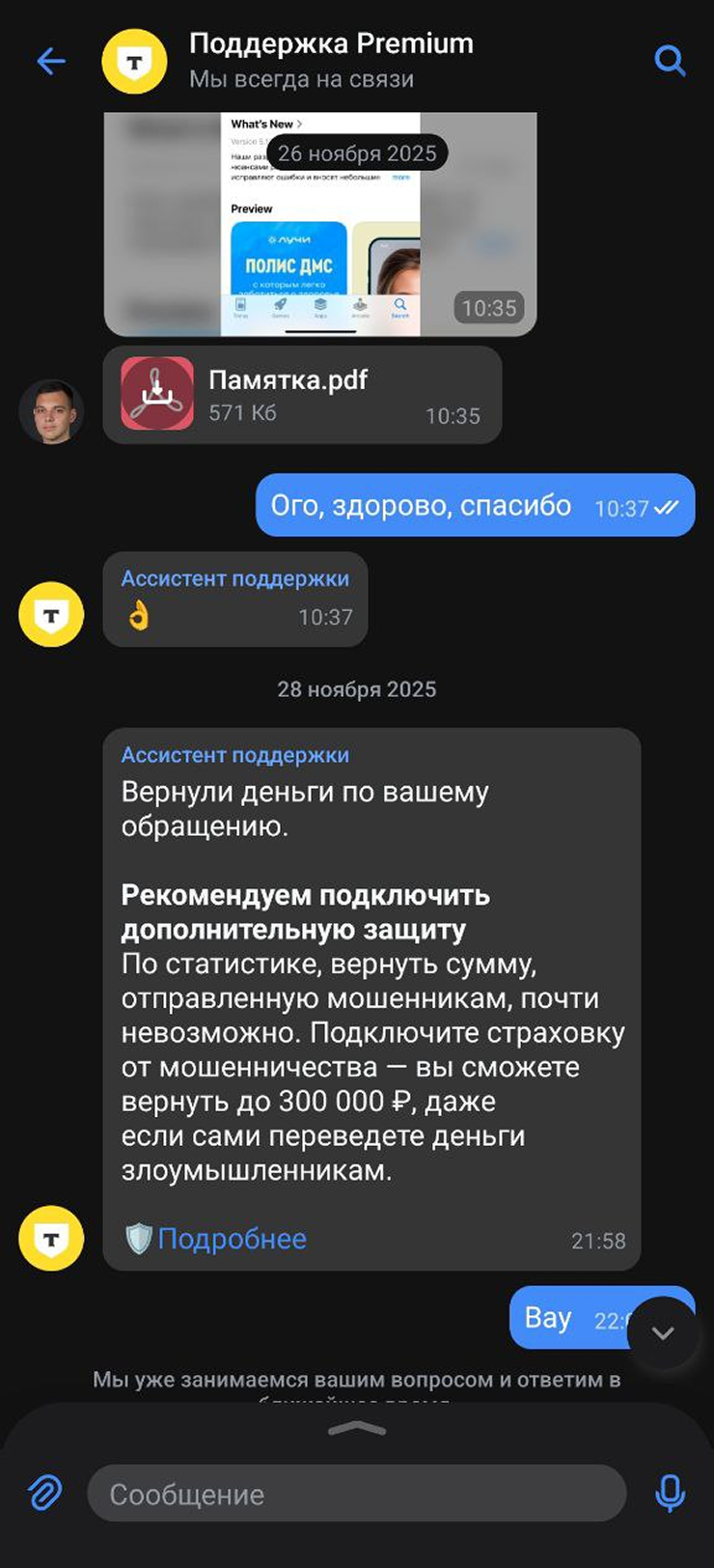Screen dimensions: 714x1568
Task: Jump to latest messages with down chevron
Action: 662,1333
